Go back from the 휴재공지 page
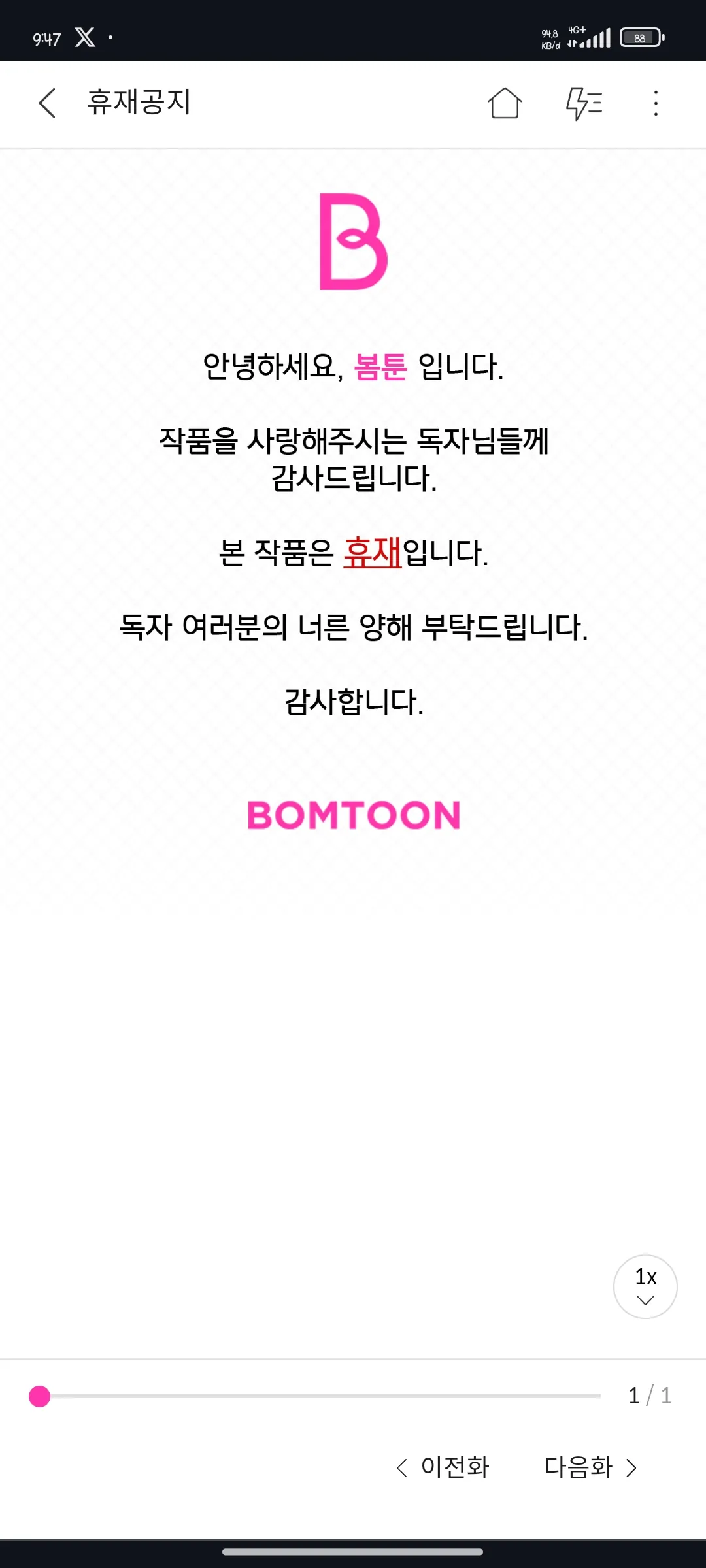Viewport: 706px width, 1568px height. (x=47, y=103)
